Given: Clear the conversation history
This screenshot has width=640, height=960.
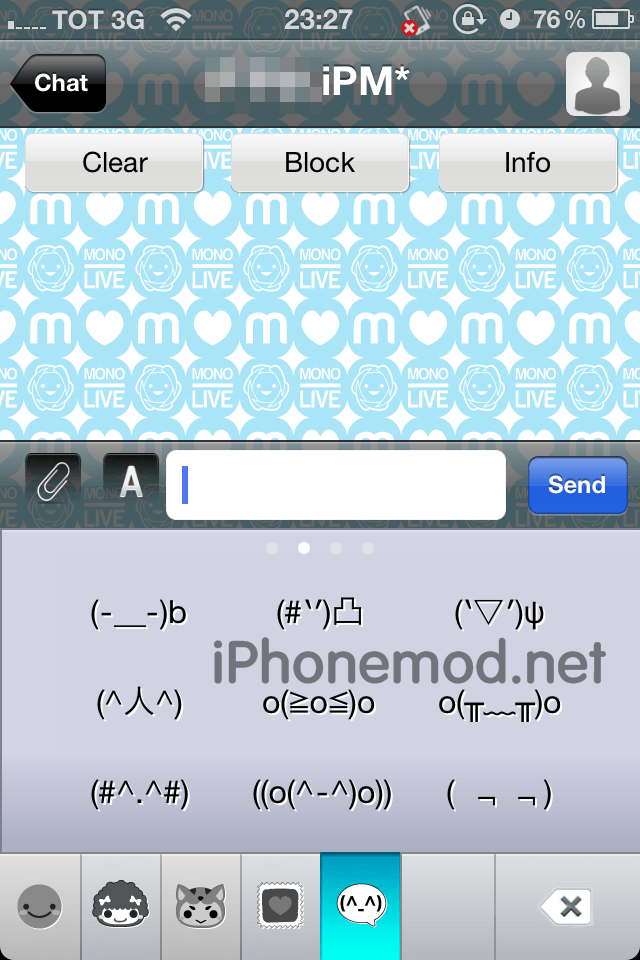Looking at the screenshot, I should pyautogui.click(x=115, y=163).
